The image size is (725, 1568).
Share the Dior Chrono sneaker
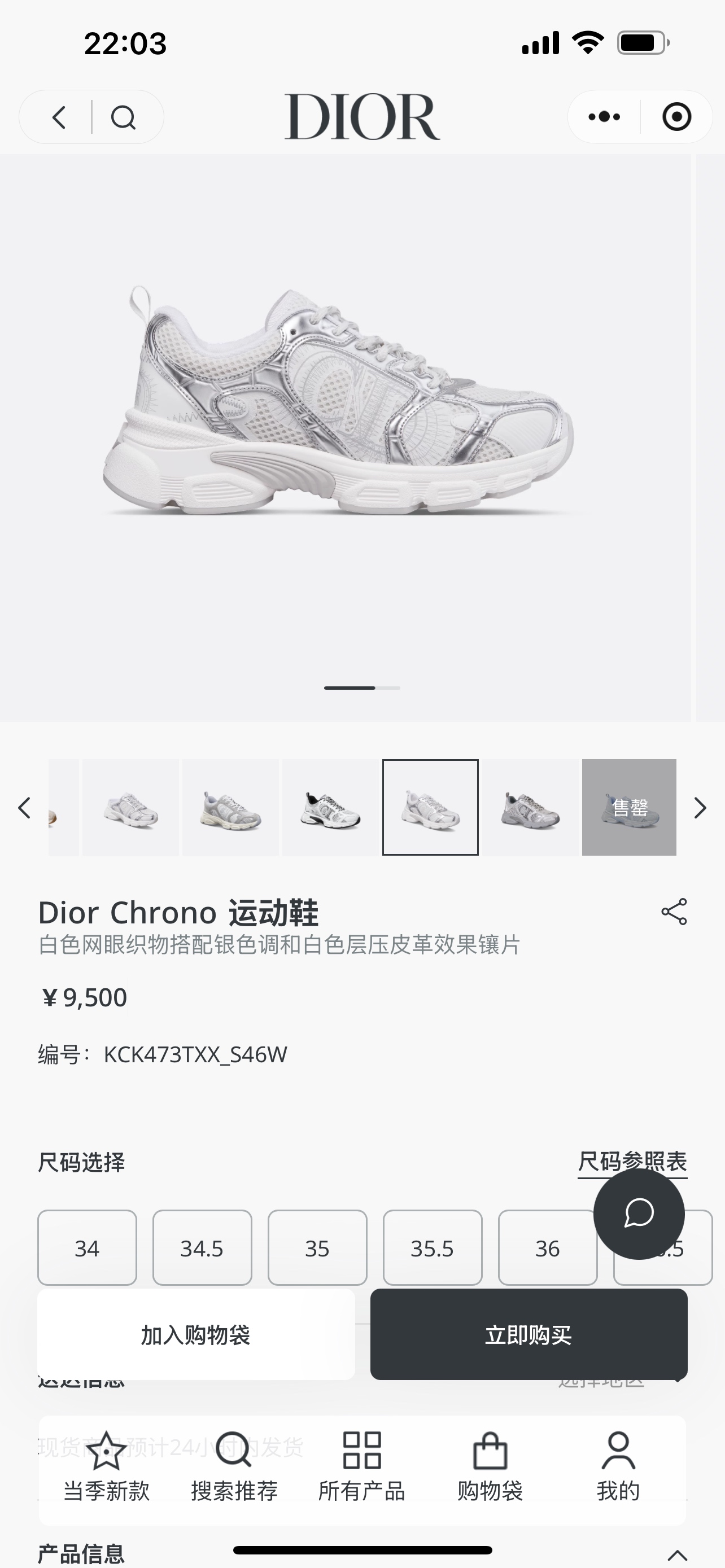[674, 912]
